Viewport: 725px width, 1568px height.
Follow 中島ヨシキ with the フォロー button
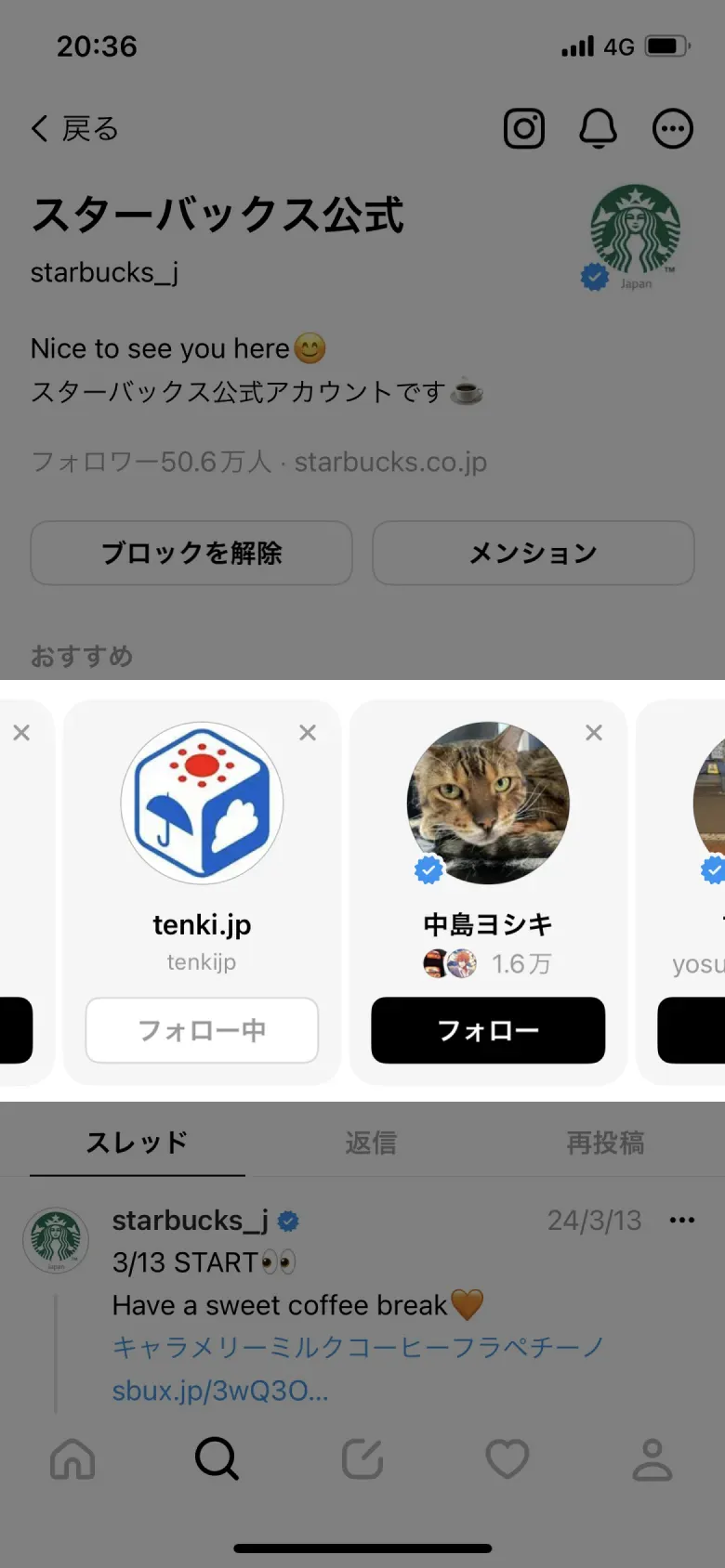click(487, 1030)
